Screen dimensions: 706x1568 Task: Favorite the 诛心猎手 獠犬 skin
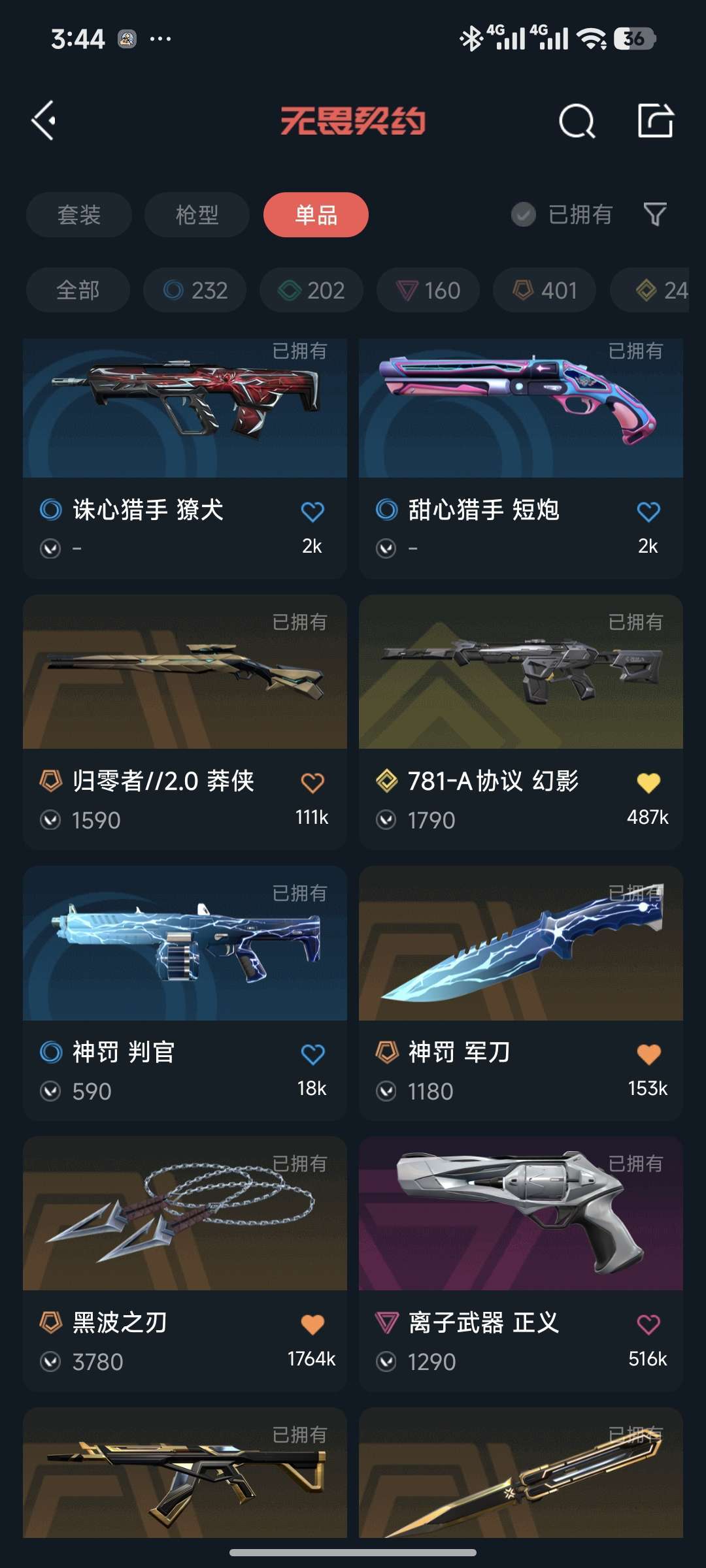pyautogui.click(x=312, y=512)
